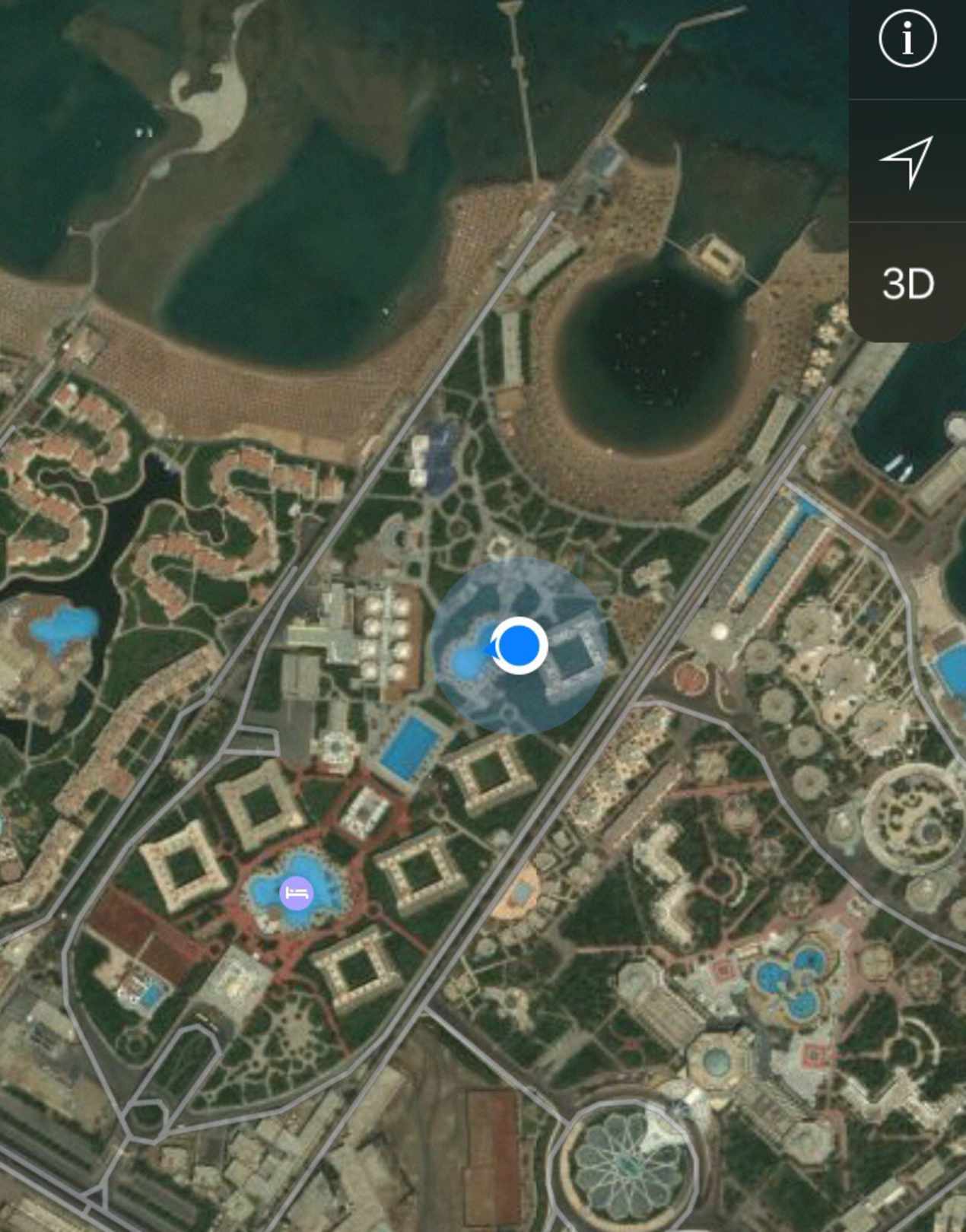Switch the map to 3D view
Image resolution: width=966 pixels, height=1232 pixels.
[x=907, y=284]
